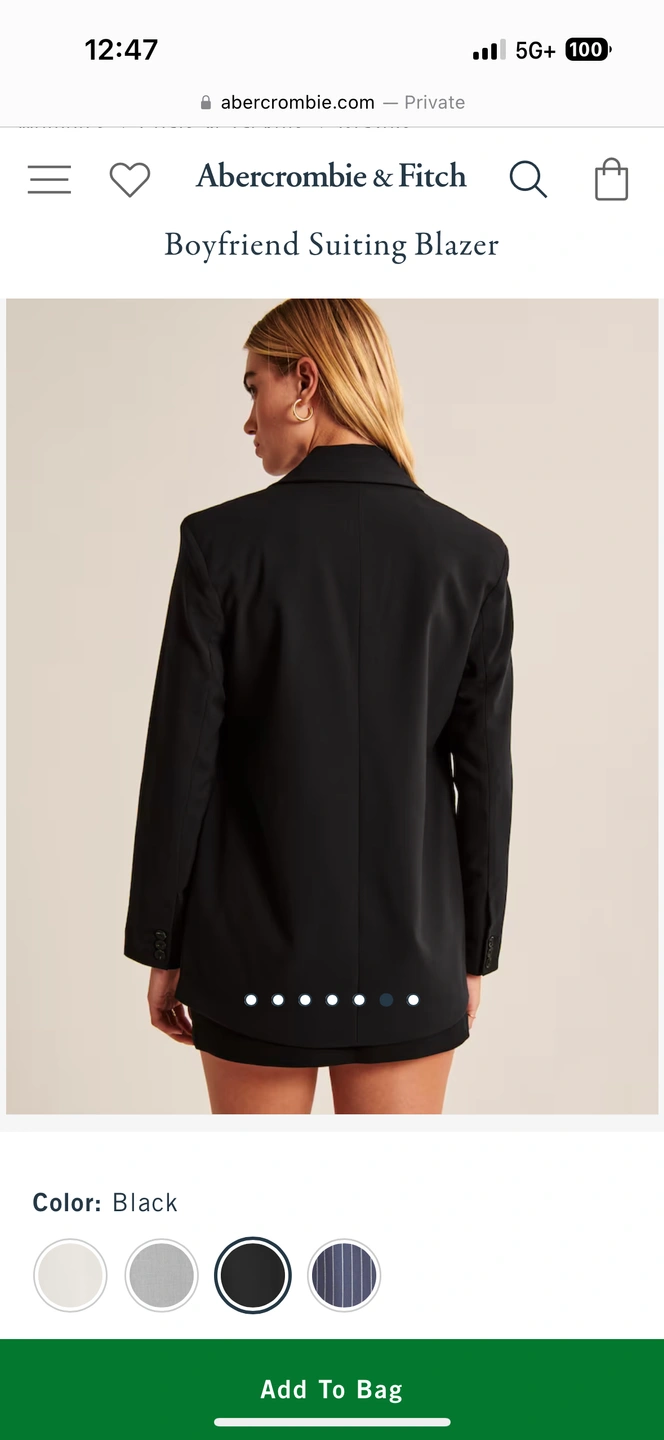
Task: Select the black color swatch
Action: tap(253, 1275)
